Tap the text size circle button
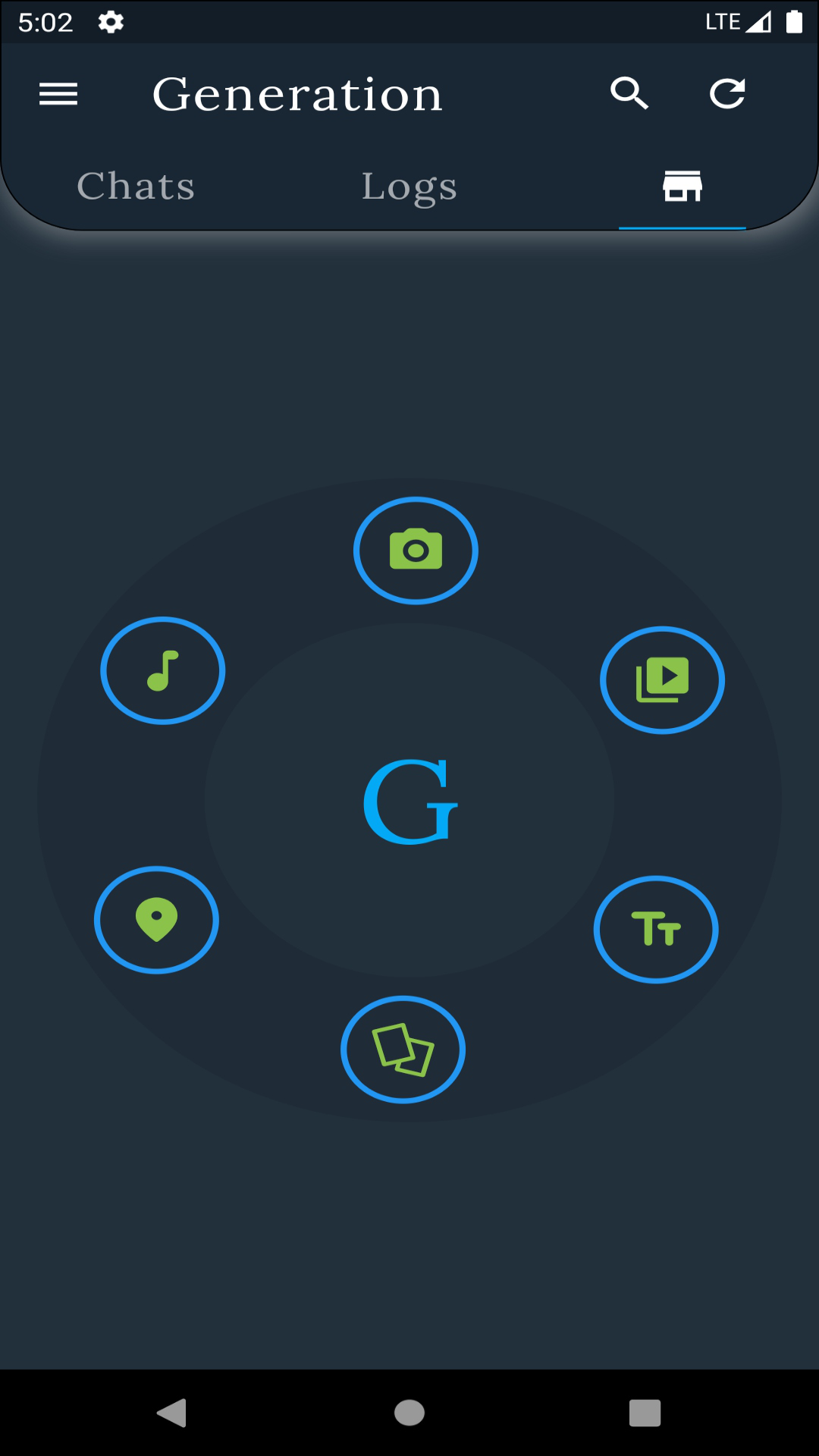Viewport: 819px width, 1456px height. (656, 930)
